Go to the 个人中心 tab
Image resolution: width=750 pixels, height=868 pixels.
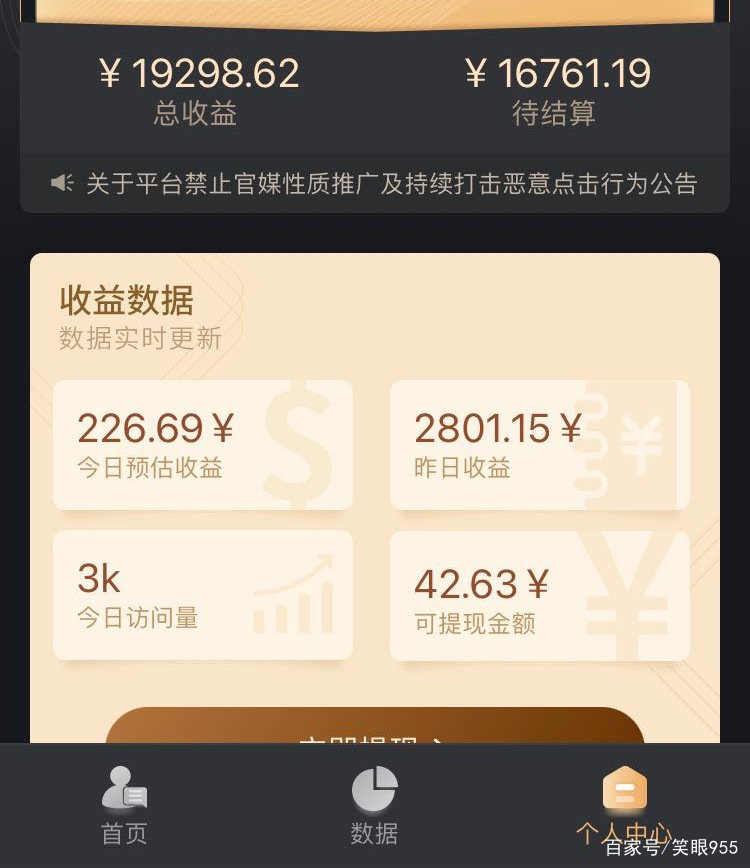point(624,804)
